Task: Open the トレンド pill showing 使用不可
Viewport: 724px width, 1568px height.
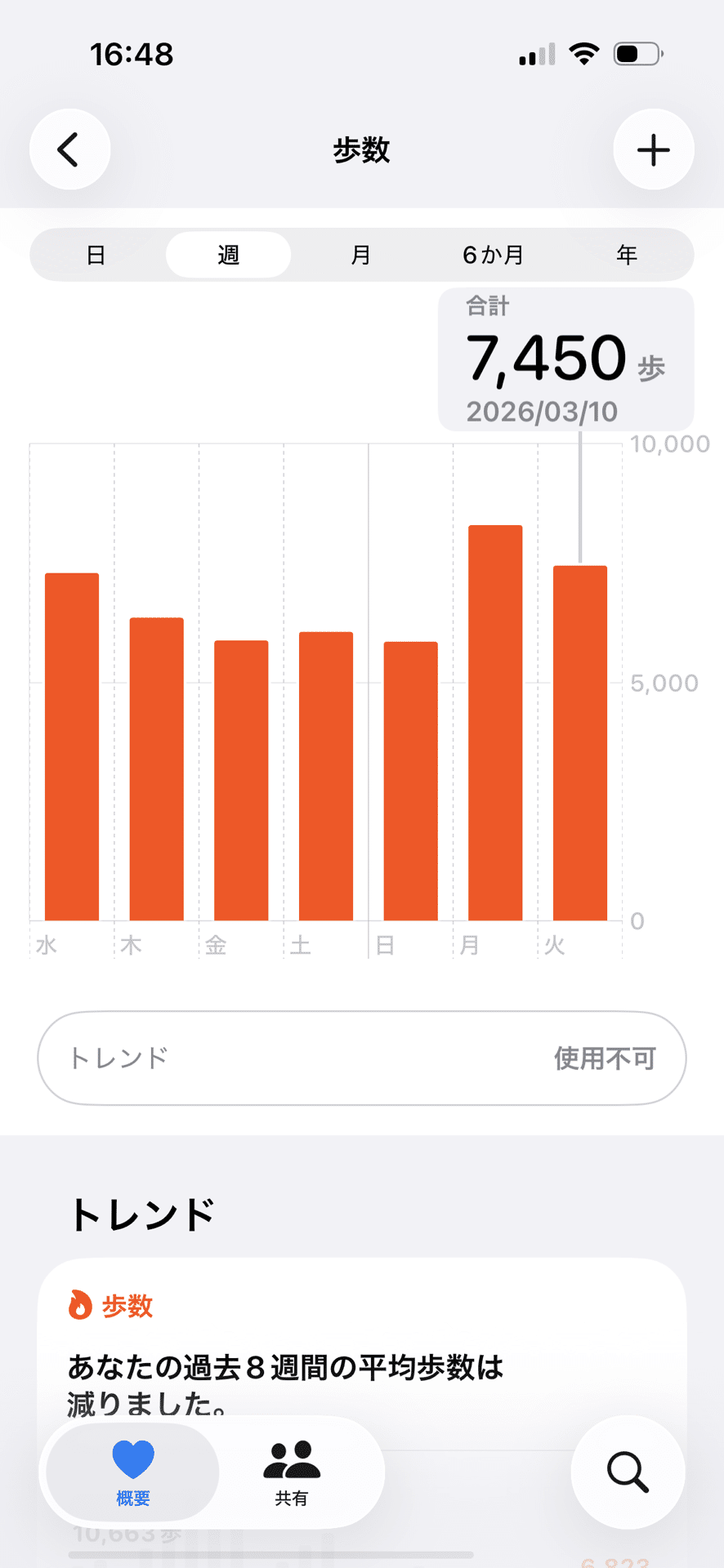Action: click(362, 1058)
